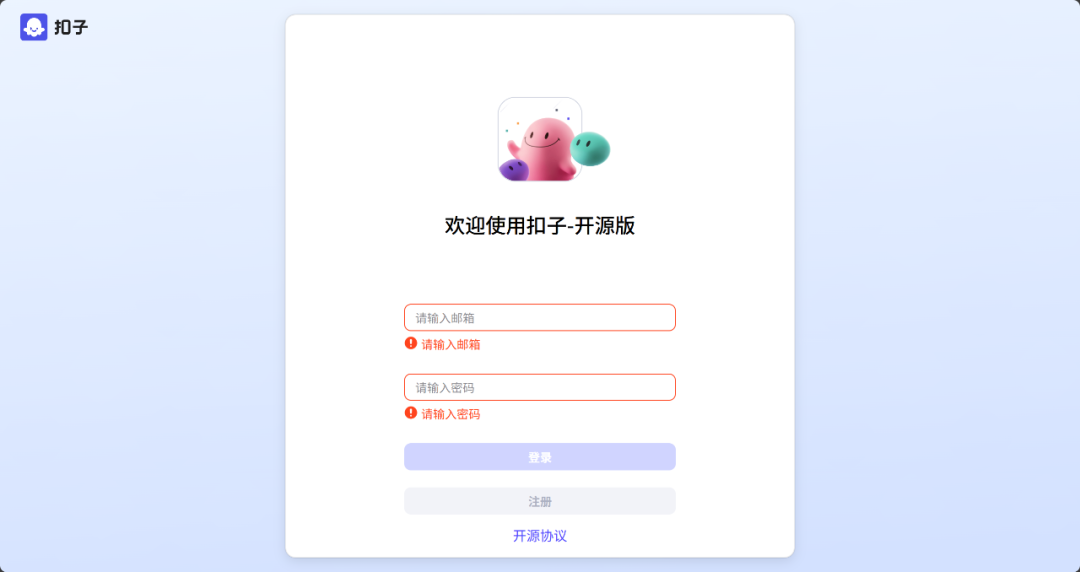Tap the 登录 login button
Screen dimensions: 1080x572
(540, 457)
